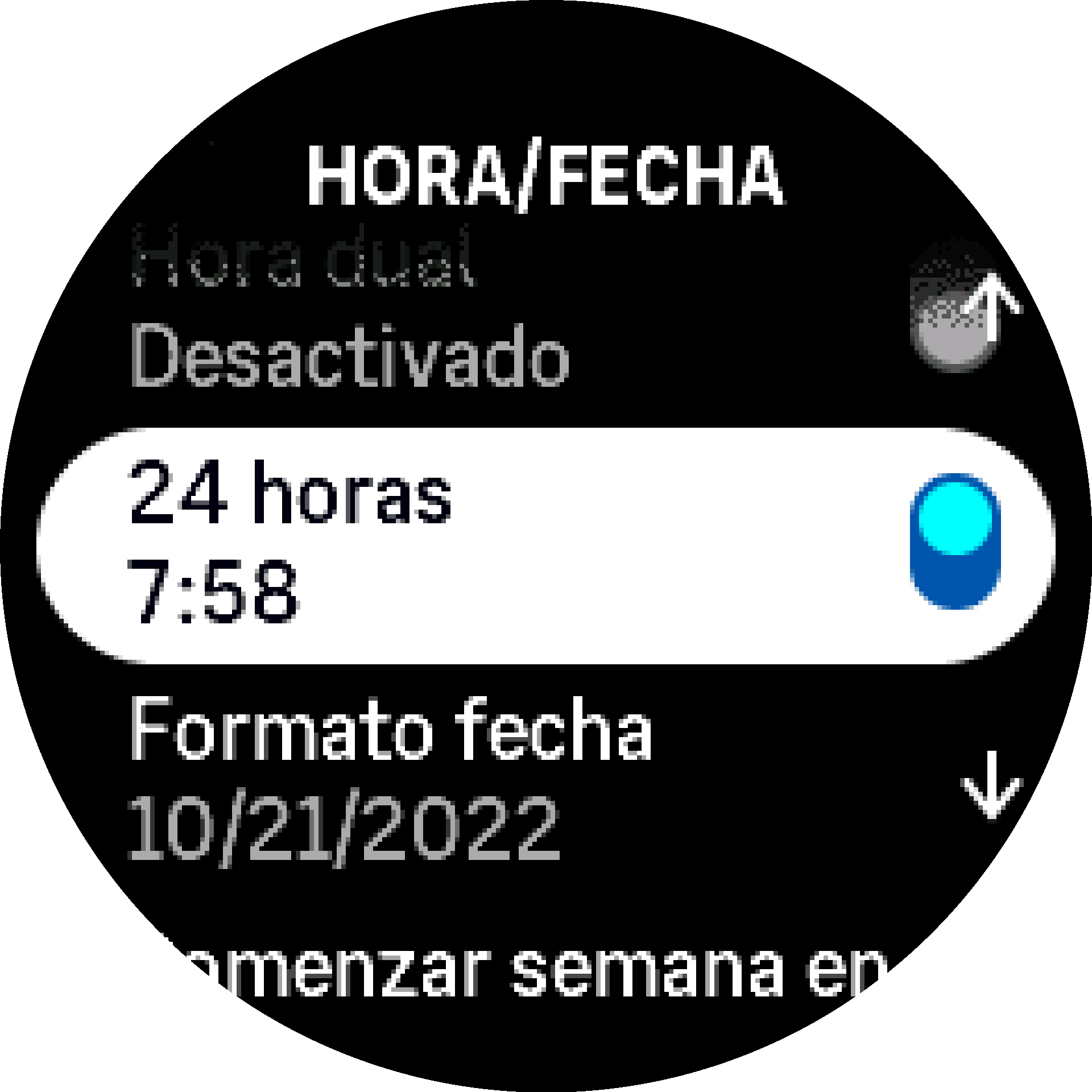Open the Formato fecha setting
Viewport: 1092px width, 1092px height.
point(391,781)
